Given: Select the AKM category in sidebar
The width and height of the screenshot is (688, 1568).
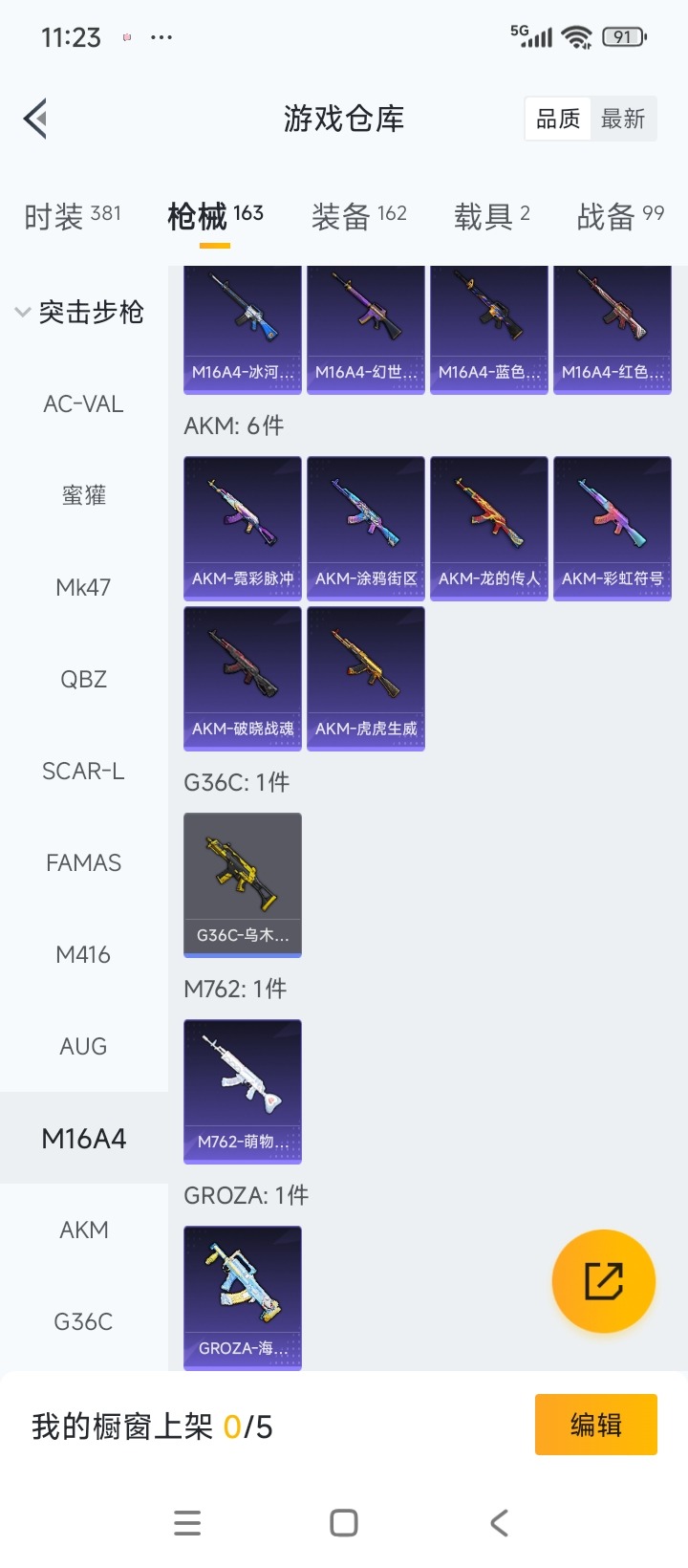Looking at the screenshot, I should (83, 1230).
